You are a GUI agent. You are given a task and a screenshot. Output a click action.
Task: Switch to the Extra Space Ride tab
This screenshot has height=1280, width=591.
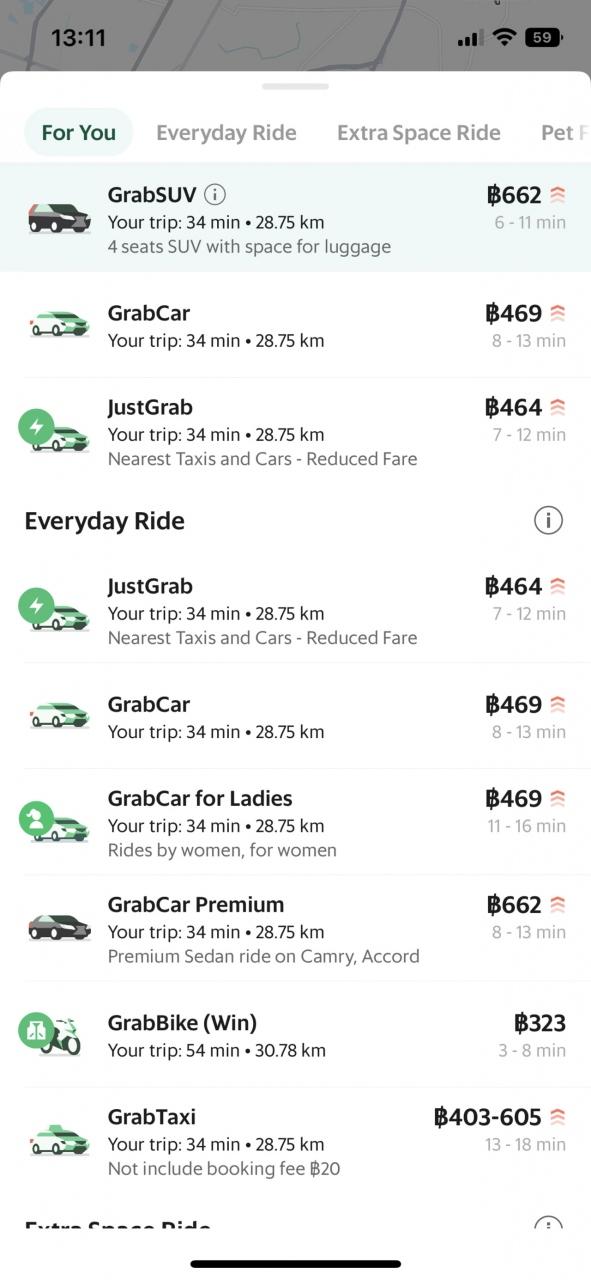[419, 133]
